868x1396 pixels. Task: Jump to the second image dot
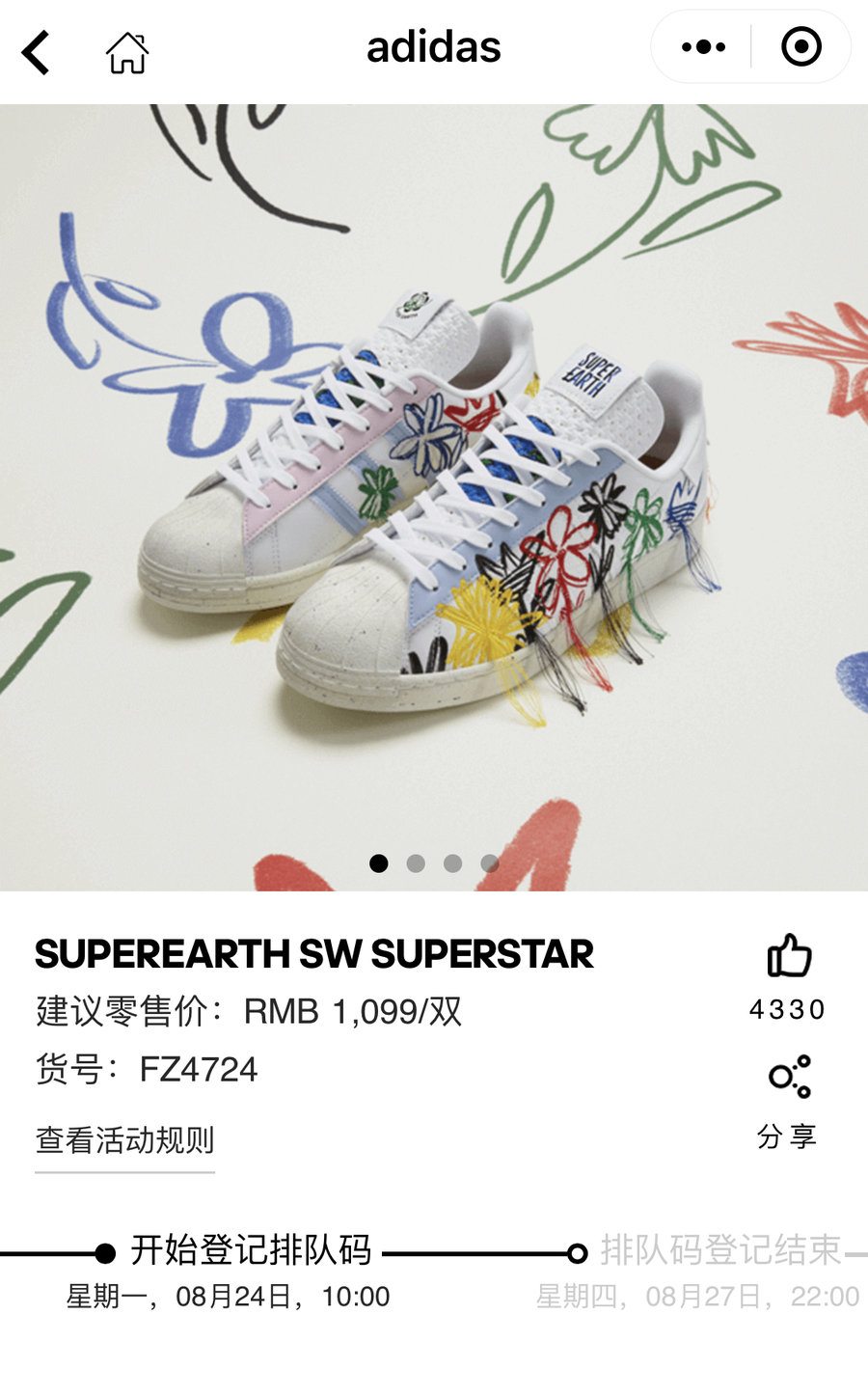tap(416, 863)
